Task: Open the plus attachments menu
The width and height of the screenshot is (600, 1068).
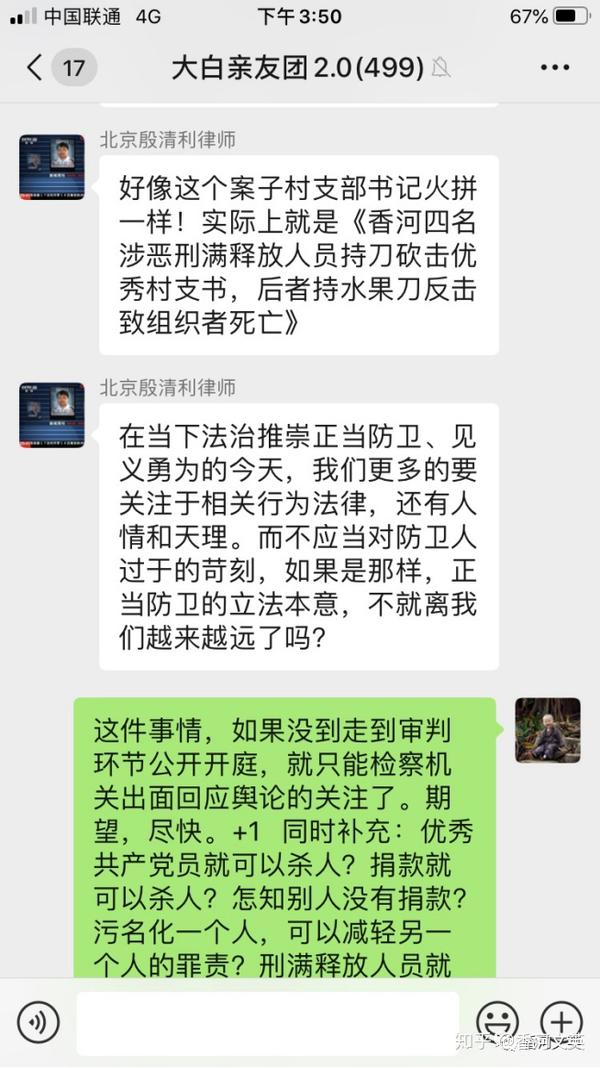Action: pyautogui.click(x=561, y=1022)
